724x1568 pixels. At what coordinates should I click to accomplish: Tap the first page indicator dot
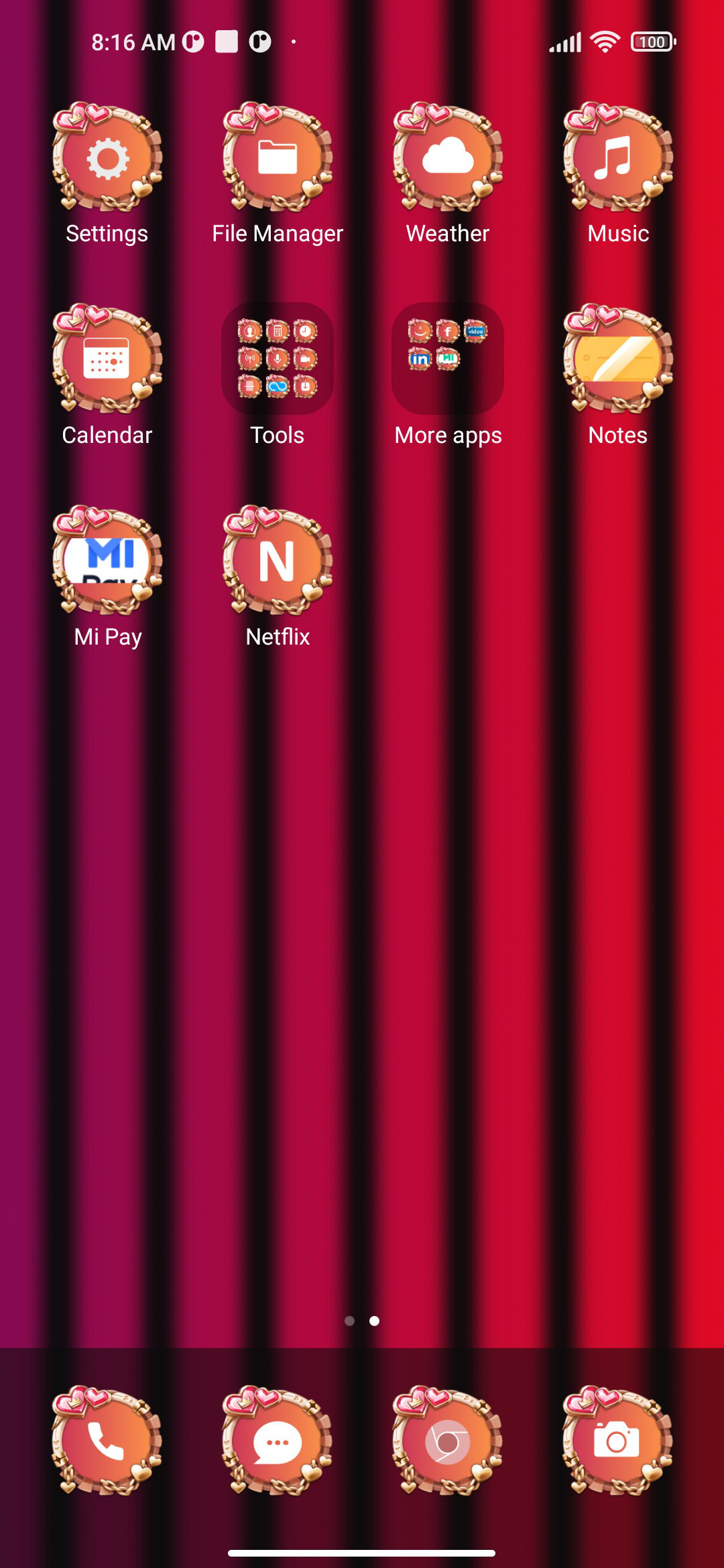click(x=349, y=1321)
